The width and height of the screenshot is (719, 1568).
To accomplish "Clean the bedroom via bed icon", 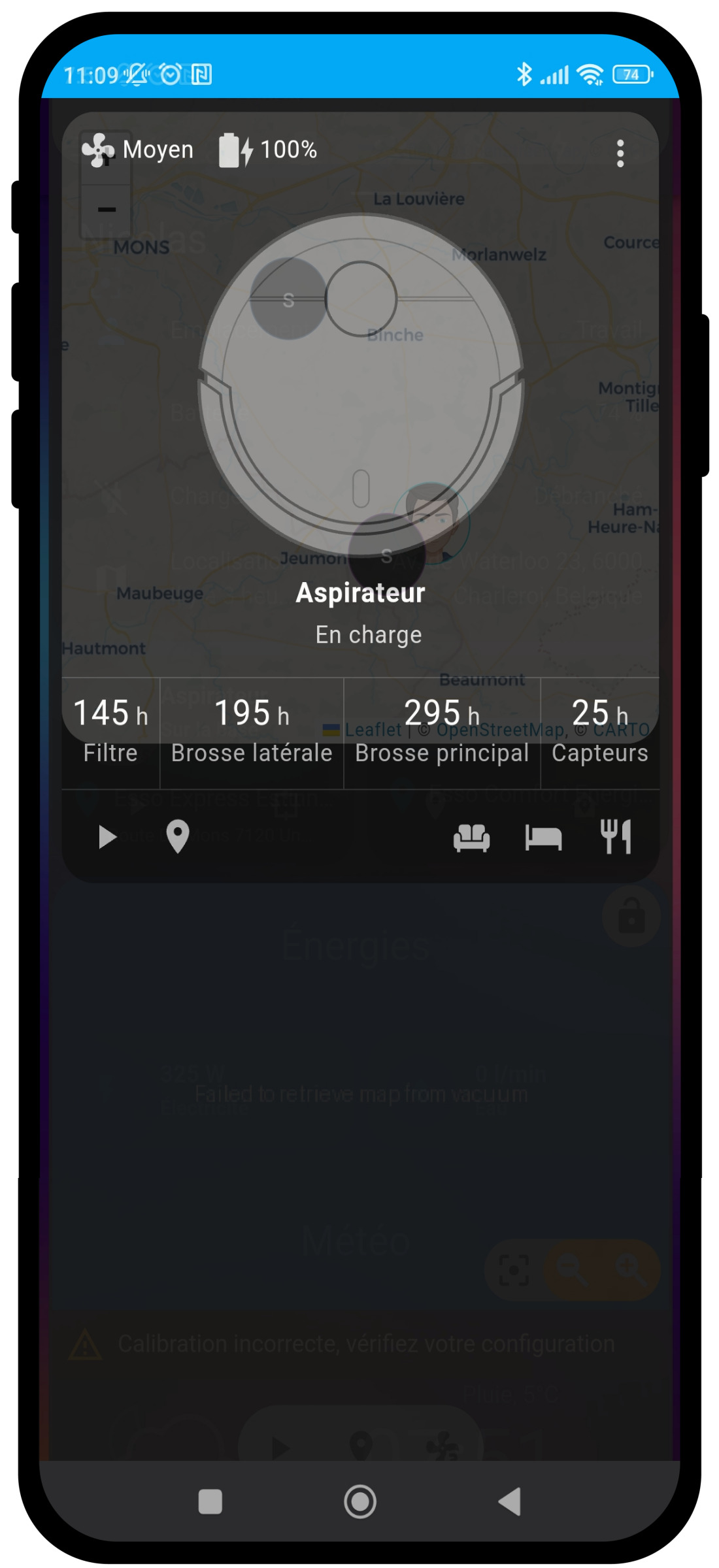I will click(543, 838).
